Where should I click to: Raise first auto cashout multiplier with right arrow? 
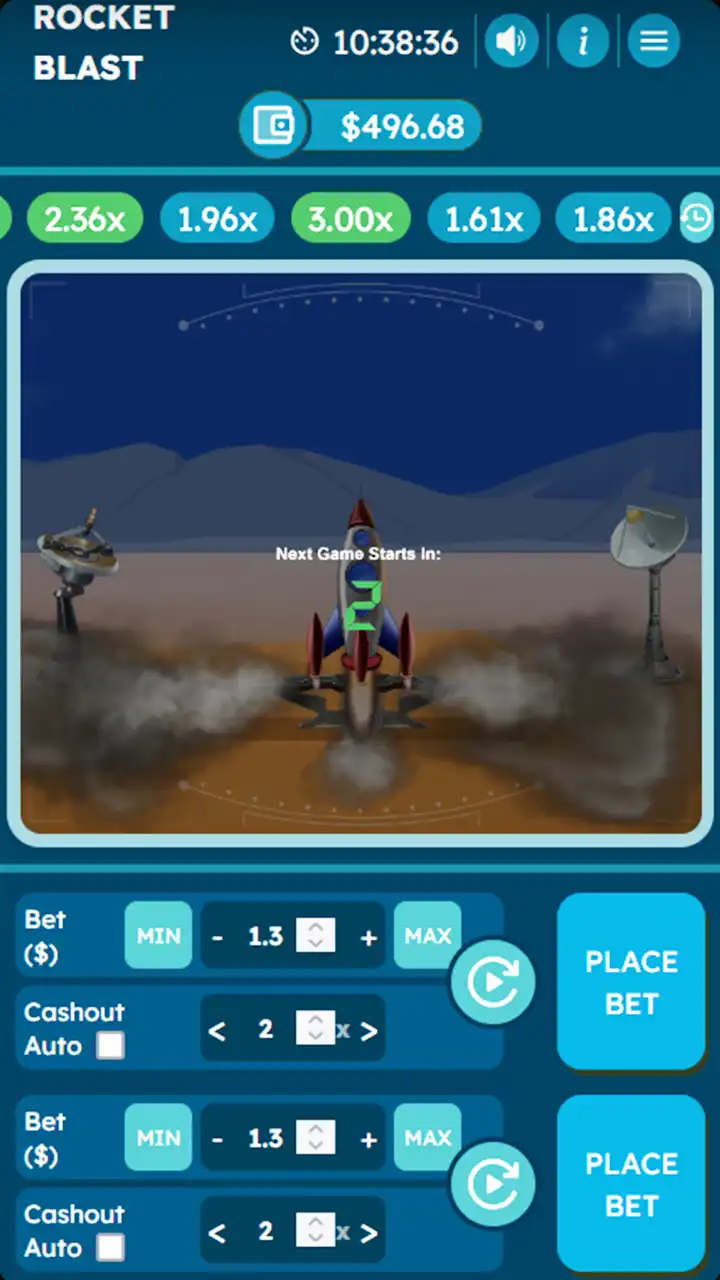(369, 1030)
